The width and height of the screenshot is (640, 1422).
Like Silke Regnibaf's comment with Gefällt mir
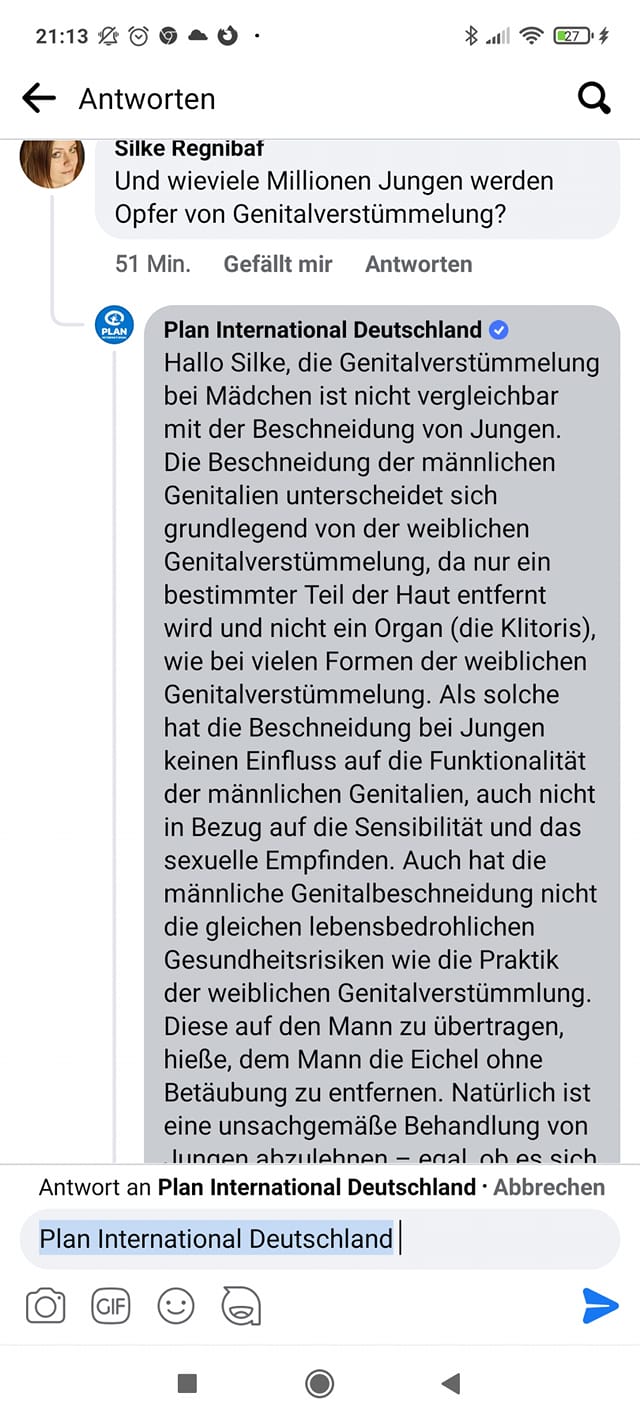click(x=278, y=264)
